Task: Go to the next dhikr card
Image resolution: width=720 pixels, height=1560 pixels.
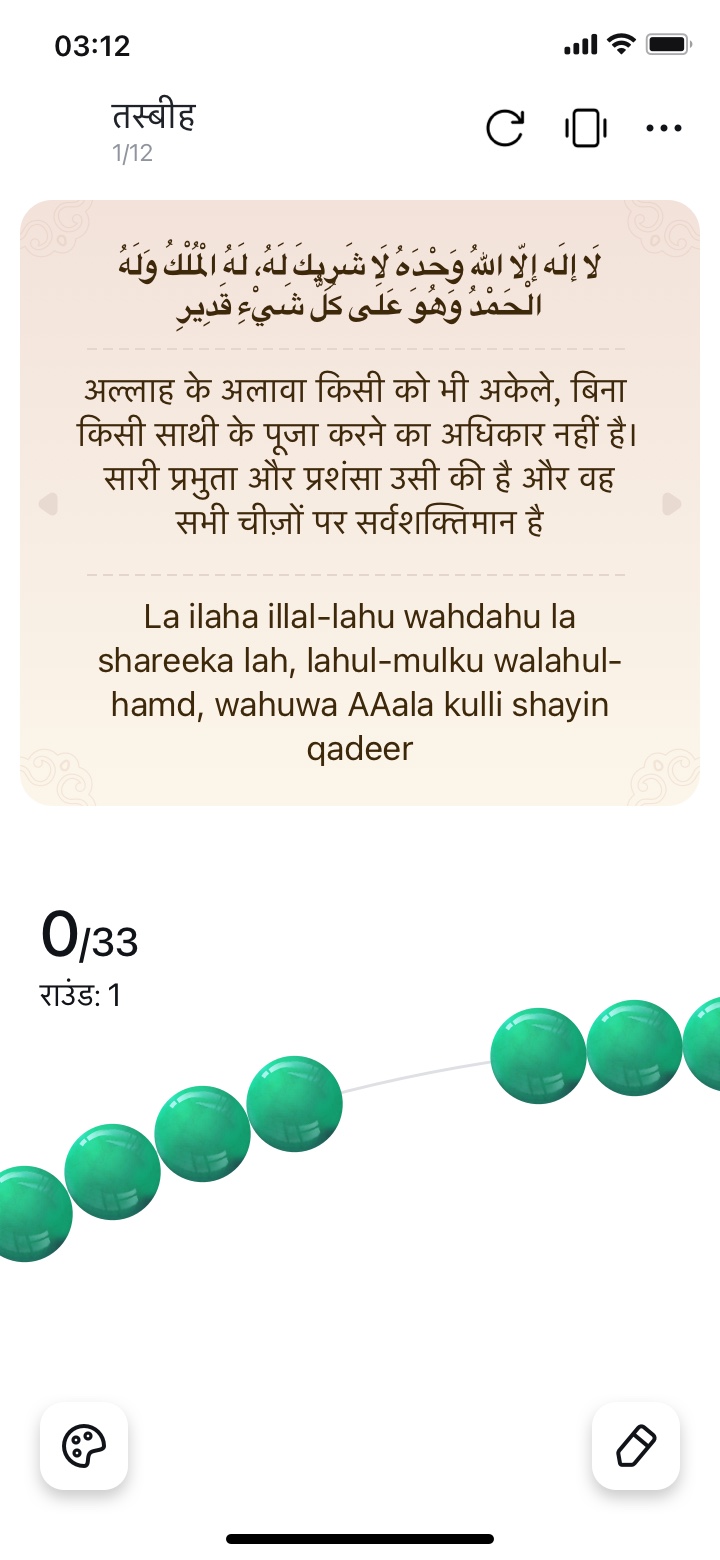Action: [672, 504]
